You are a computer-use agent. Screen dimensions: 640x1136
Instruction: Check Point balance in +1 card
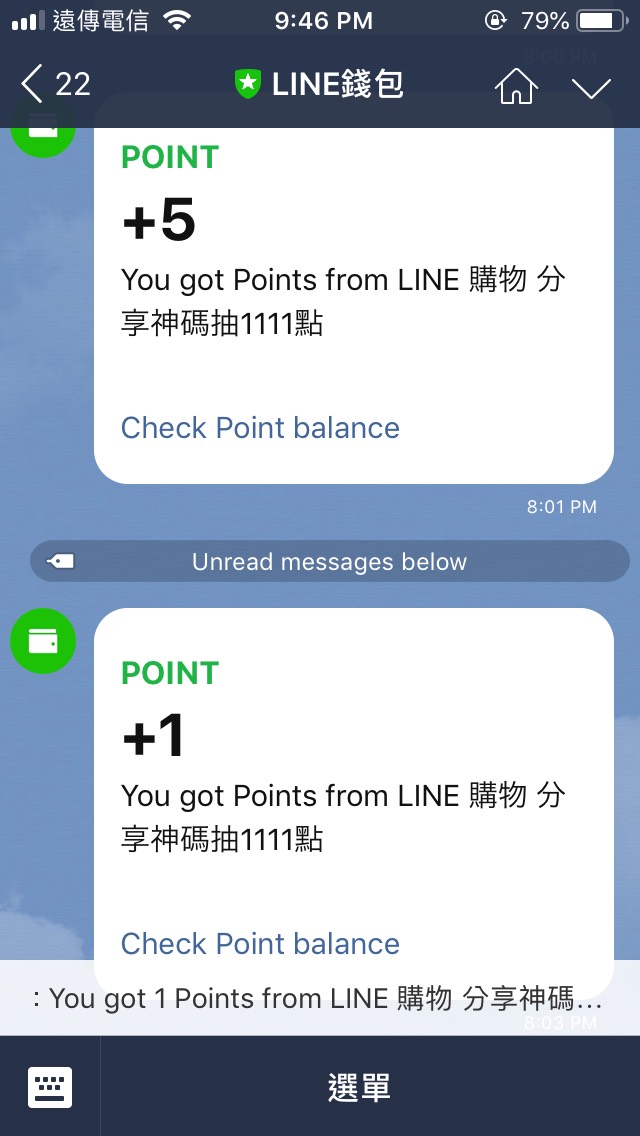(260, 943)
